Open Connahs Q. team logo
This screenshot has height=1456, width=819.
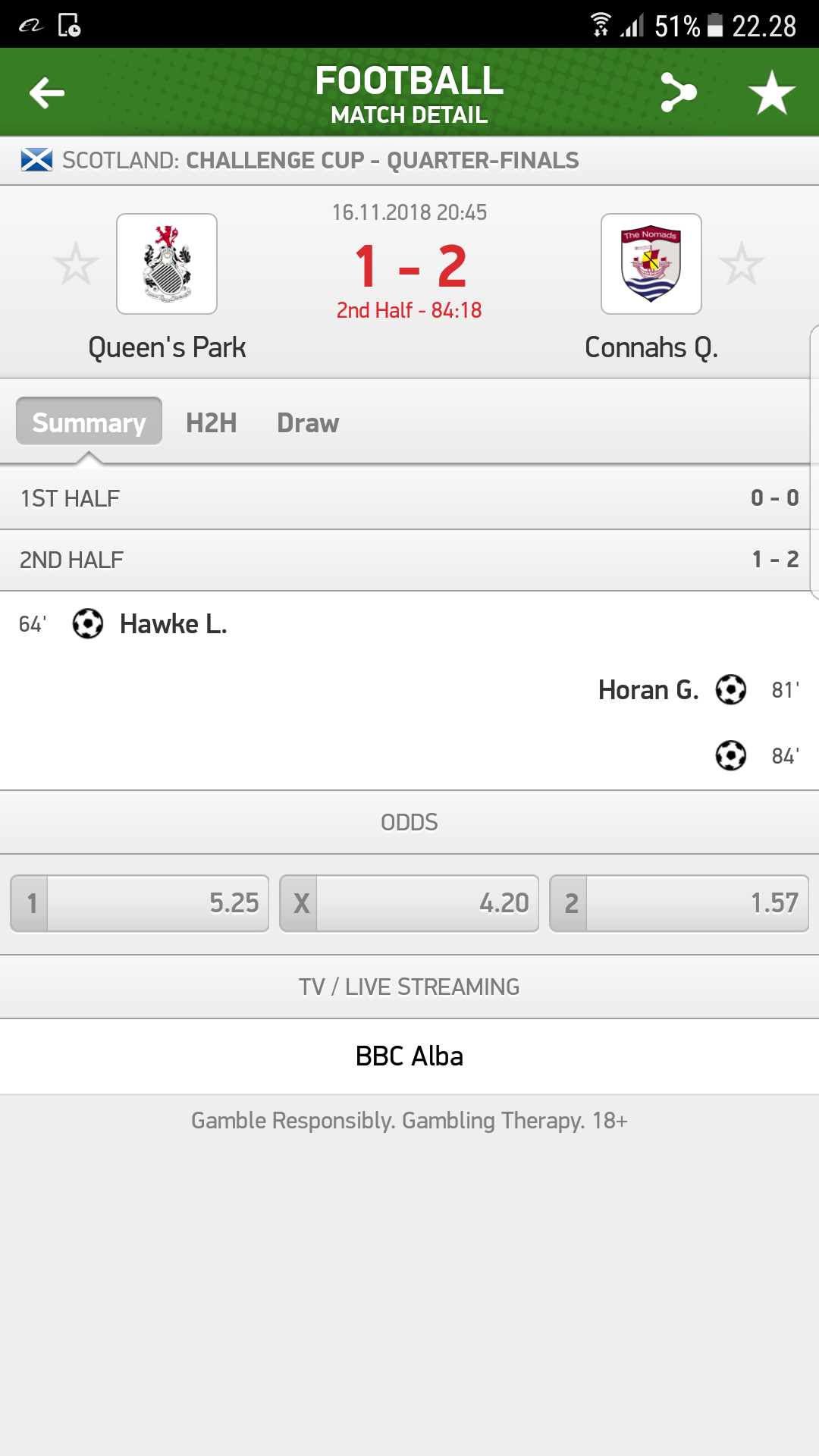click(651, 264)
